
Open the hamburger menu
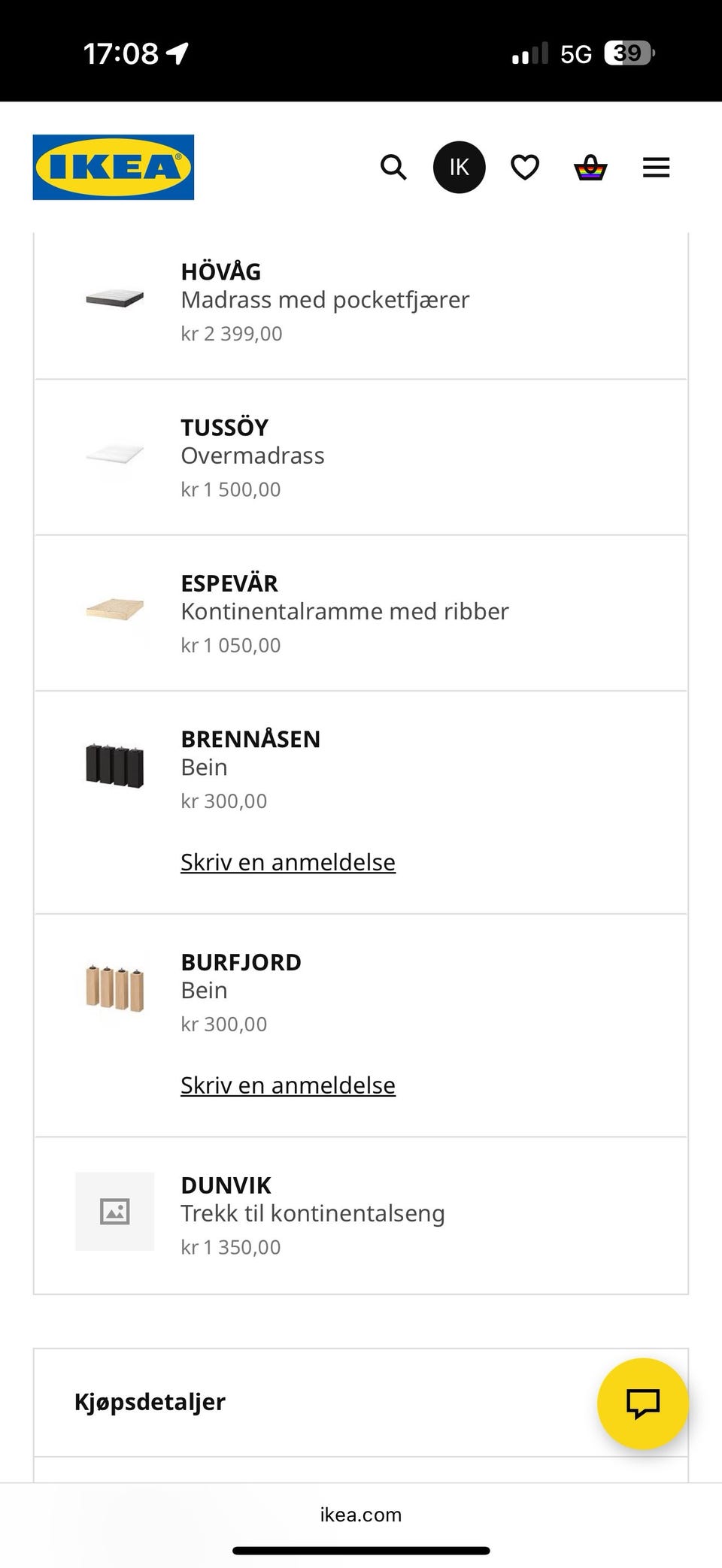coord(656,168)
